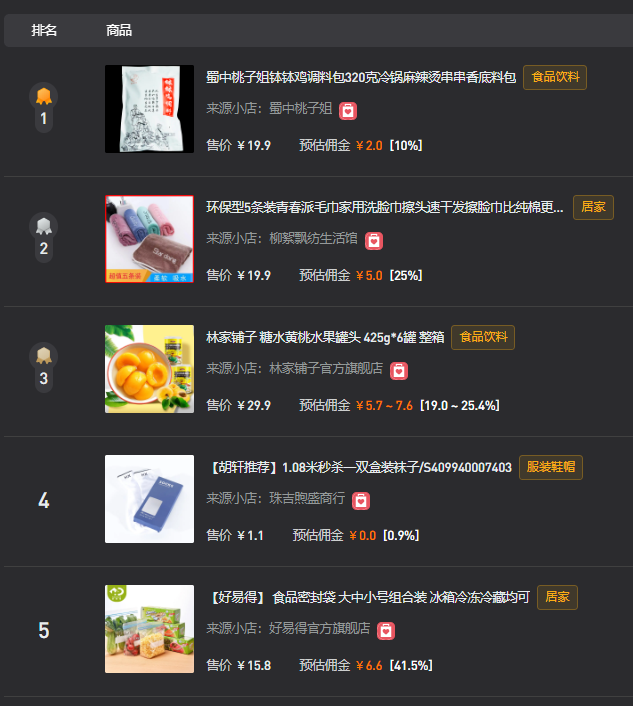This screenshot has height=706, width=633.
Task: Open the 蜀中桃子姐钵钵鸡调料包 product
Action: (x=360, y=78)
